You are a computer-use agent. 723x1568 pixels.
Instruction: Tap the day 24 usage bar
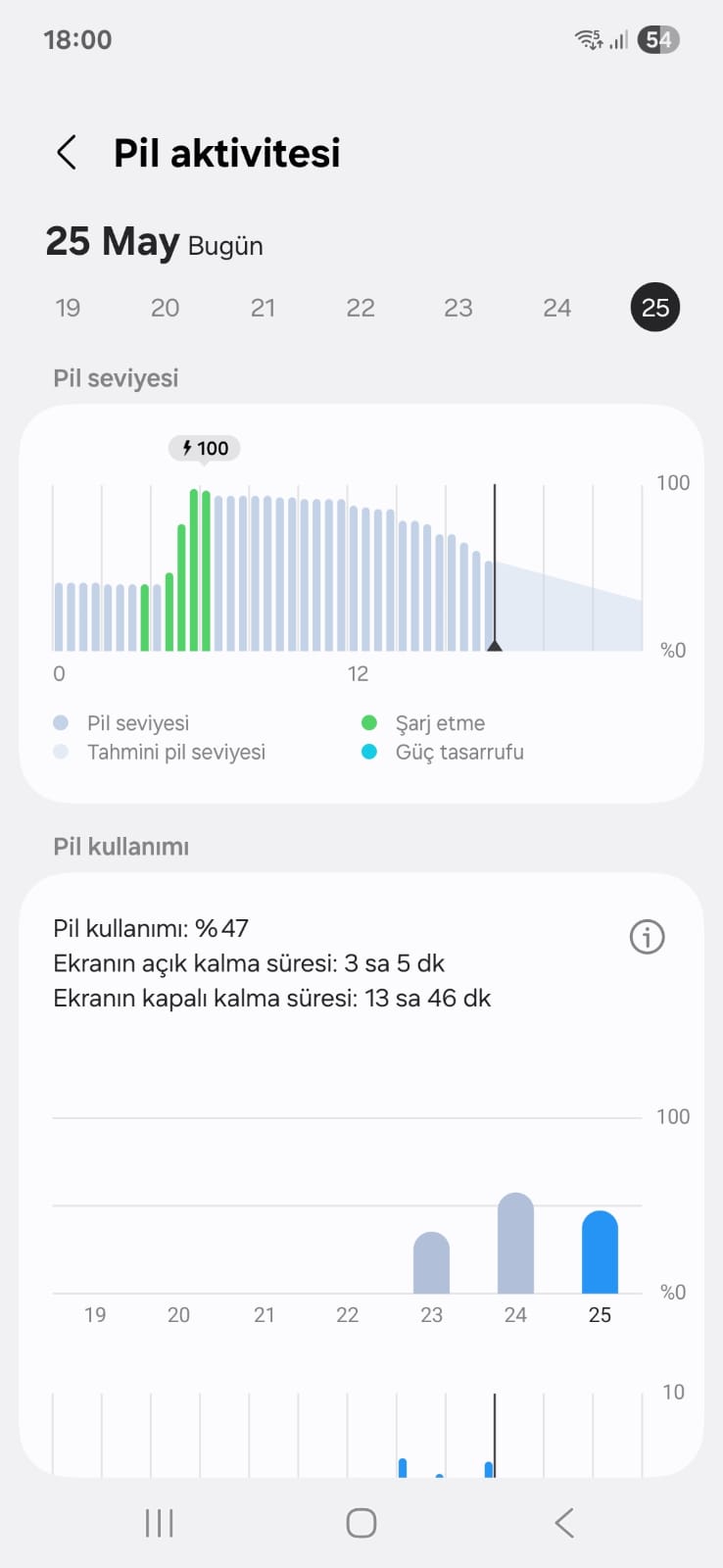pos(515,1243)
